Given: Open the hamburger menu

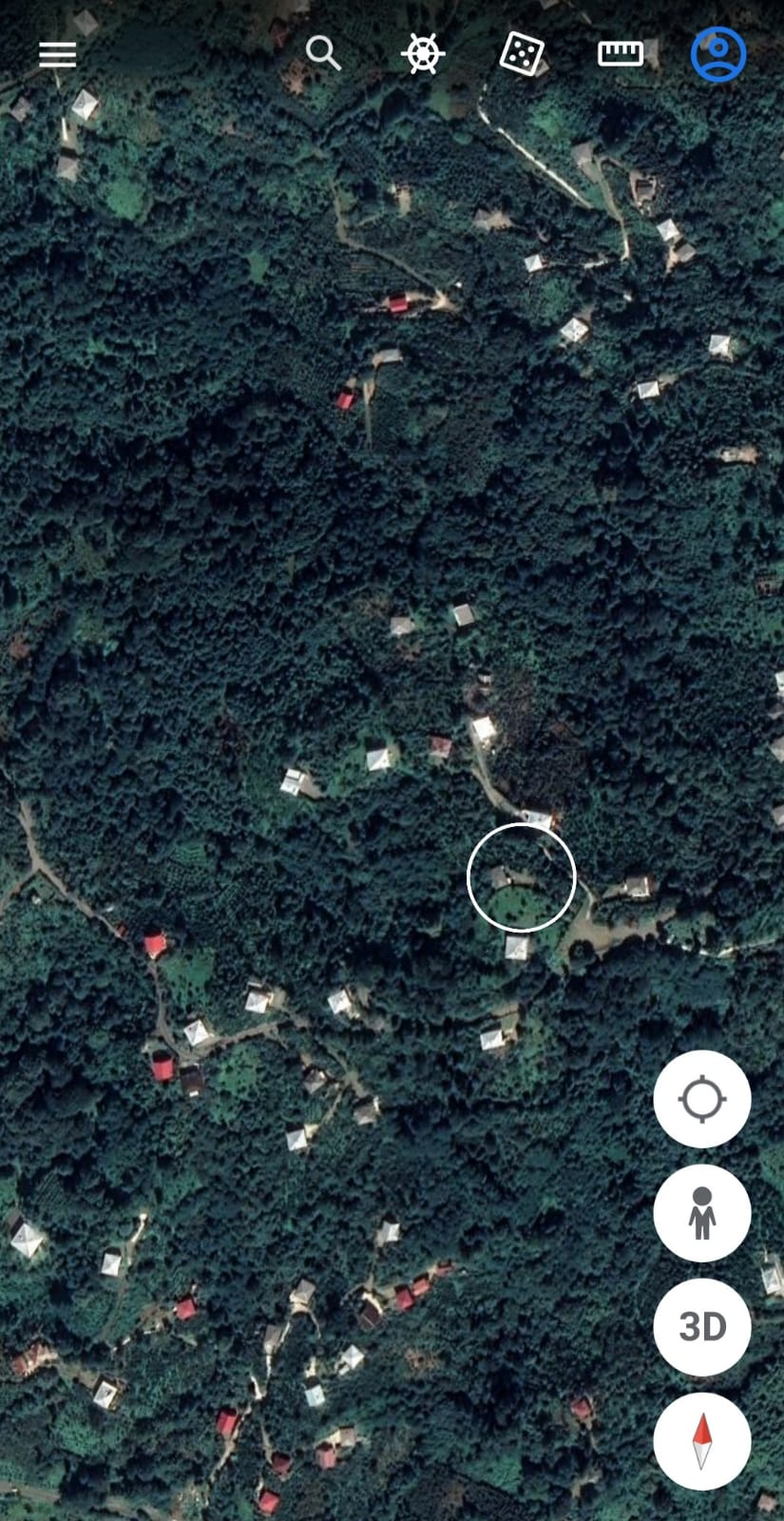Looking at the screenshot, I should click(57, 54).
